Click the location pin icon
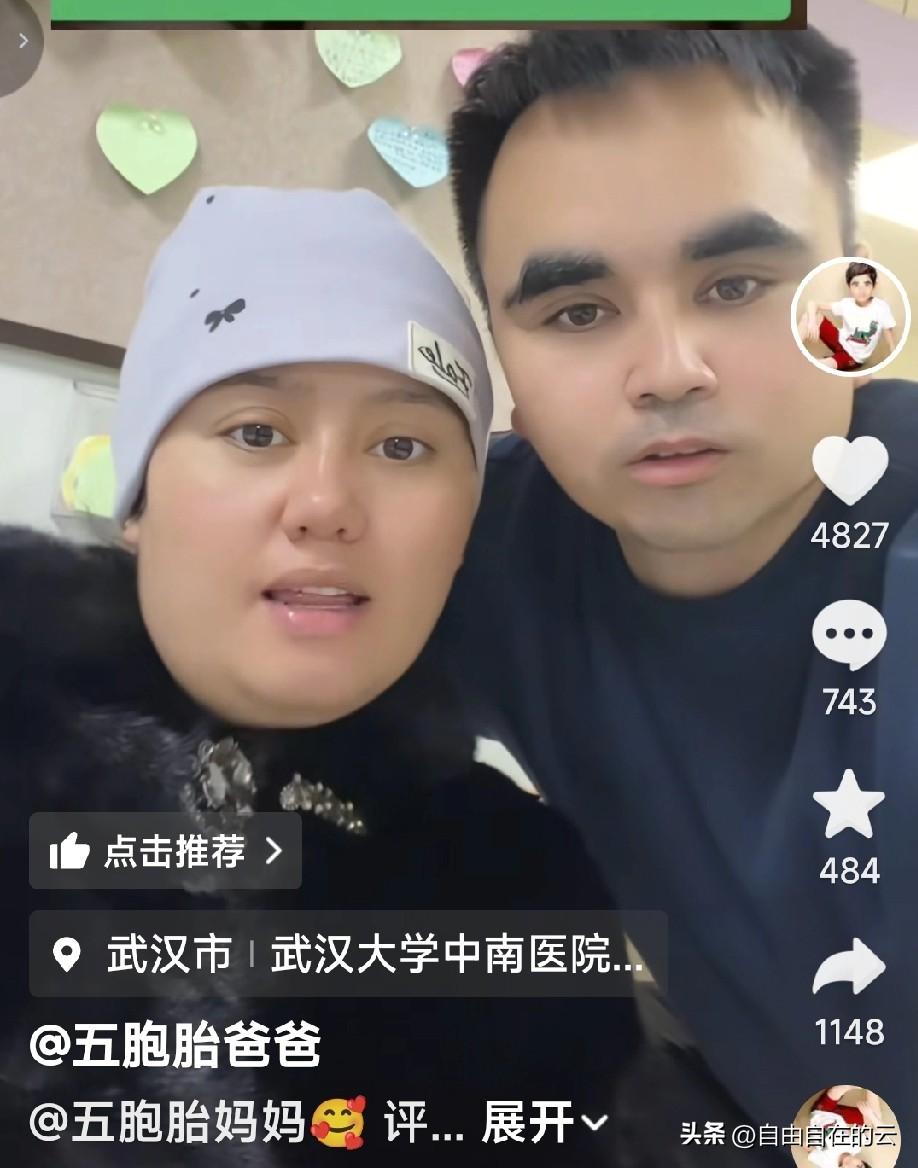918x1168 pixels. pos(68,957)
